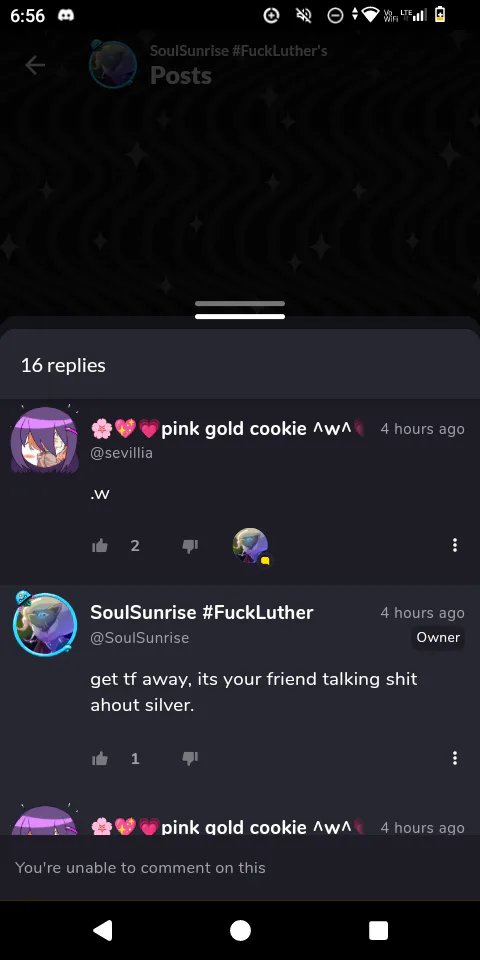Dislike pink gold cookie's ".w" reply
The width and height of the screenshot is (480, 960).
click(190, 546)
